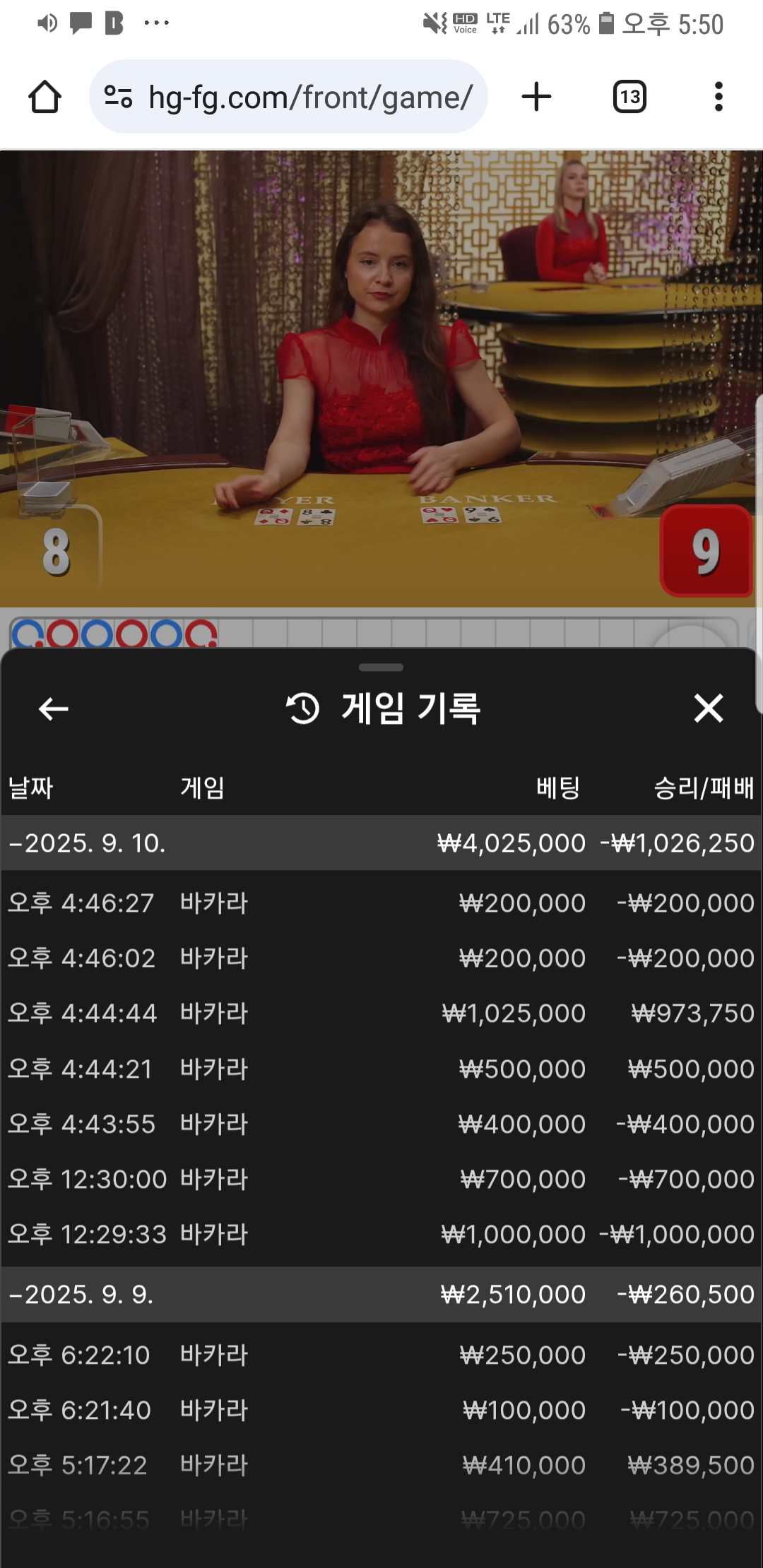Open the 오후 6:22:10 바카라 record
The width and height of the screenshot is (763, 1568).
click(x=381, y=1355)
